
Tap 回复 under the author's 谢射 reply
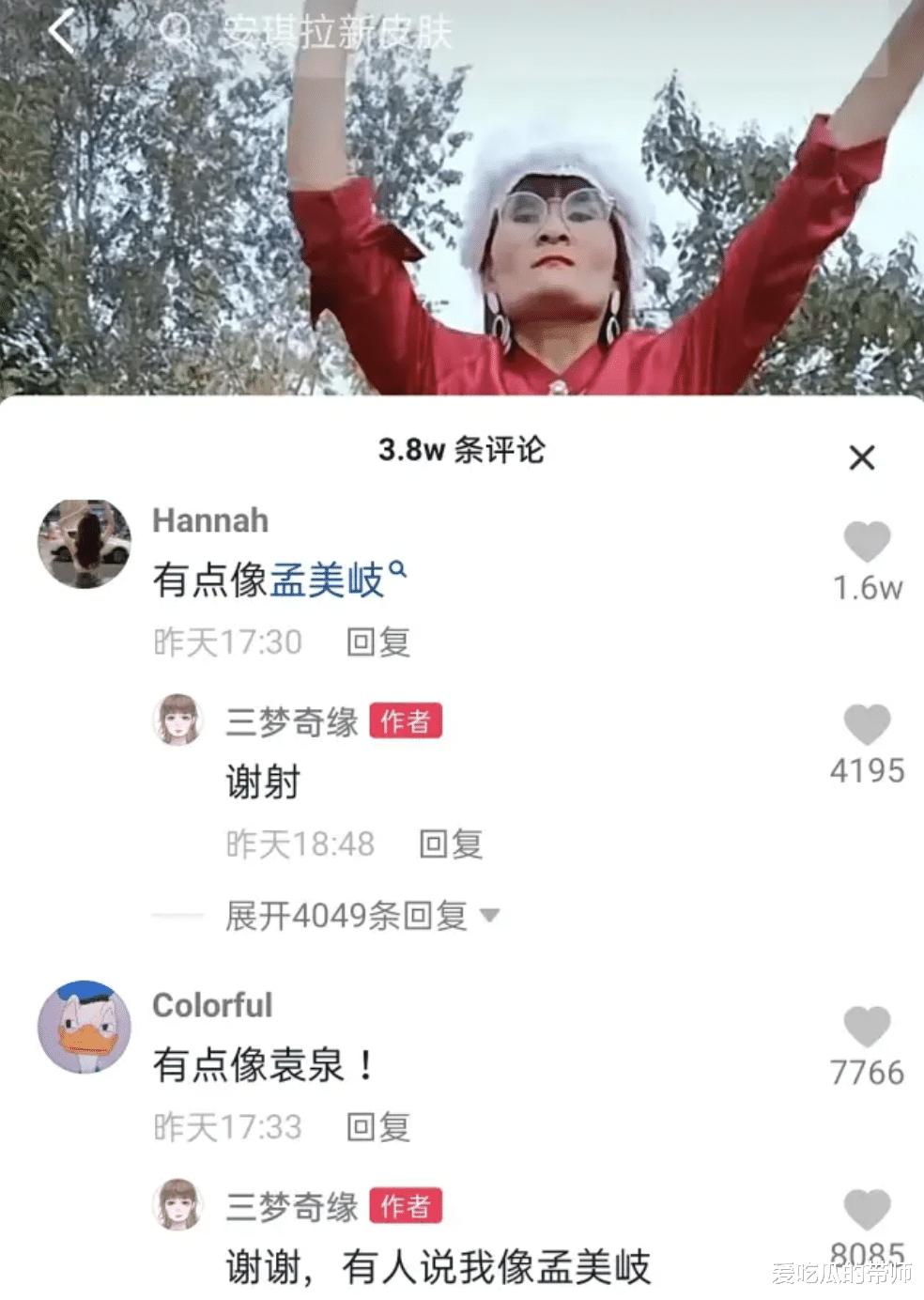(x=450, y=844)
